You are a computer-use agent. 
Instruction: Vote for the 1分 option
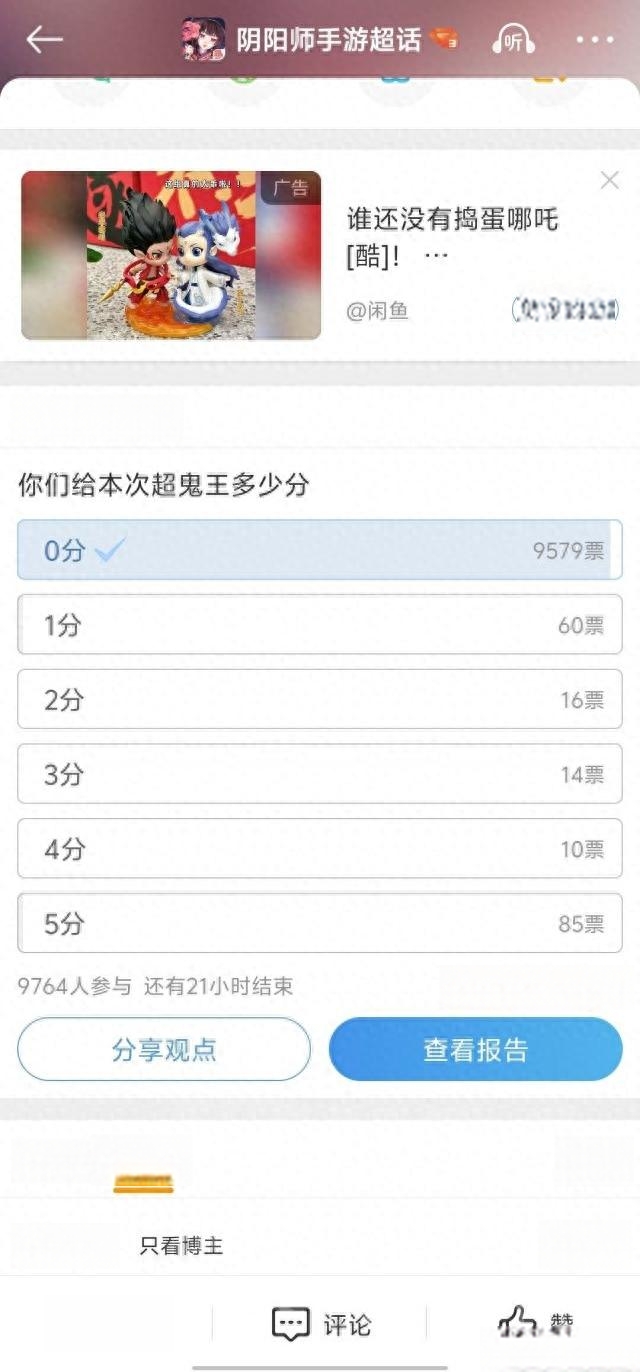[x=320, y=625]
